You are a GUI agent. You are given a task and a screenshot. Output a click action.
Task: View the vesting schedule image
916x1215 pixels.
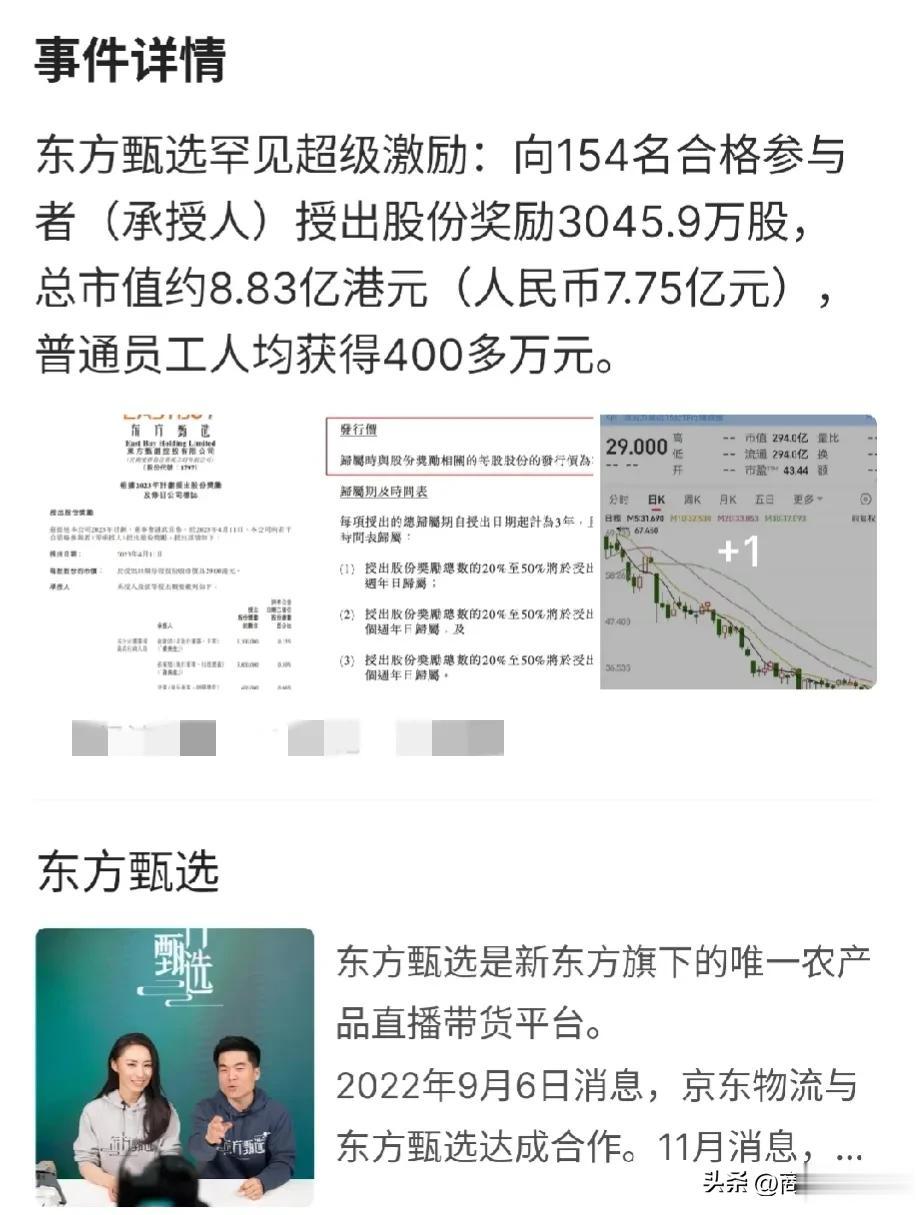coord(460,552)
